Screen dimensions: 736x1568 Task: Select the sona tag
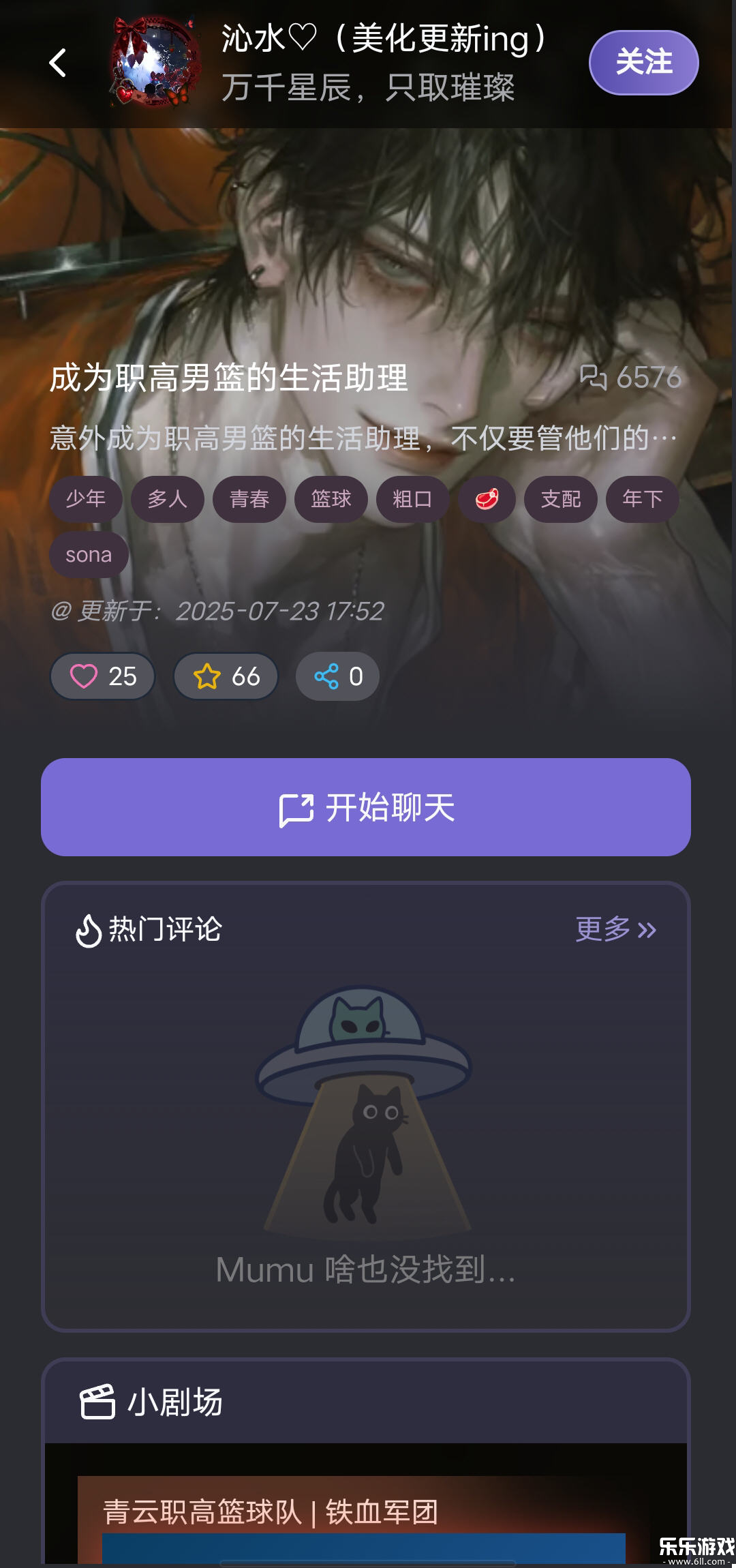pyautogui.click(x=89, y=554)
